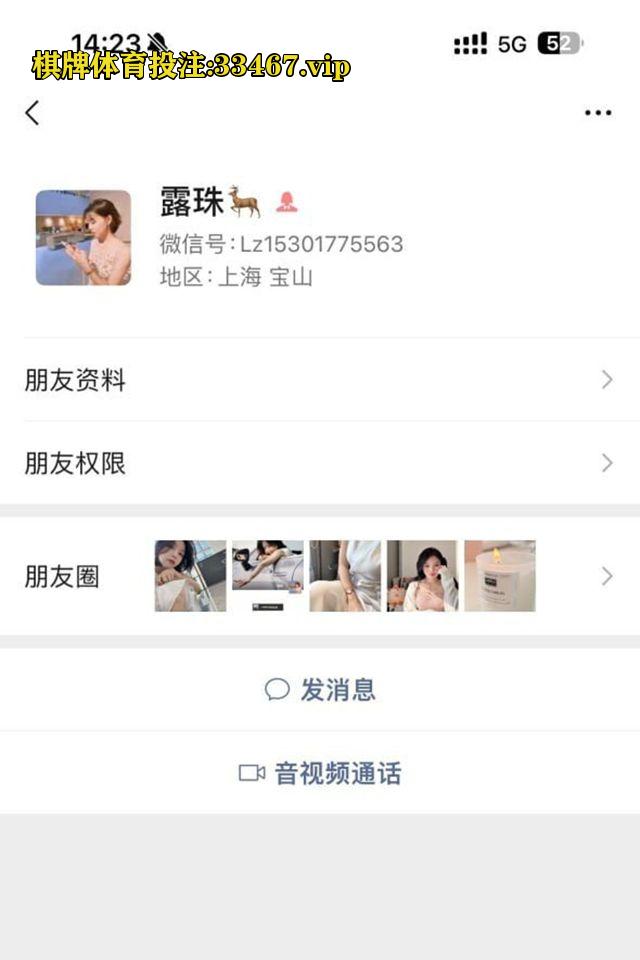
Task: Open 朋友圈 moments row
Action: click(x=320, y=576)
